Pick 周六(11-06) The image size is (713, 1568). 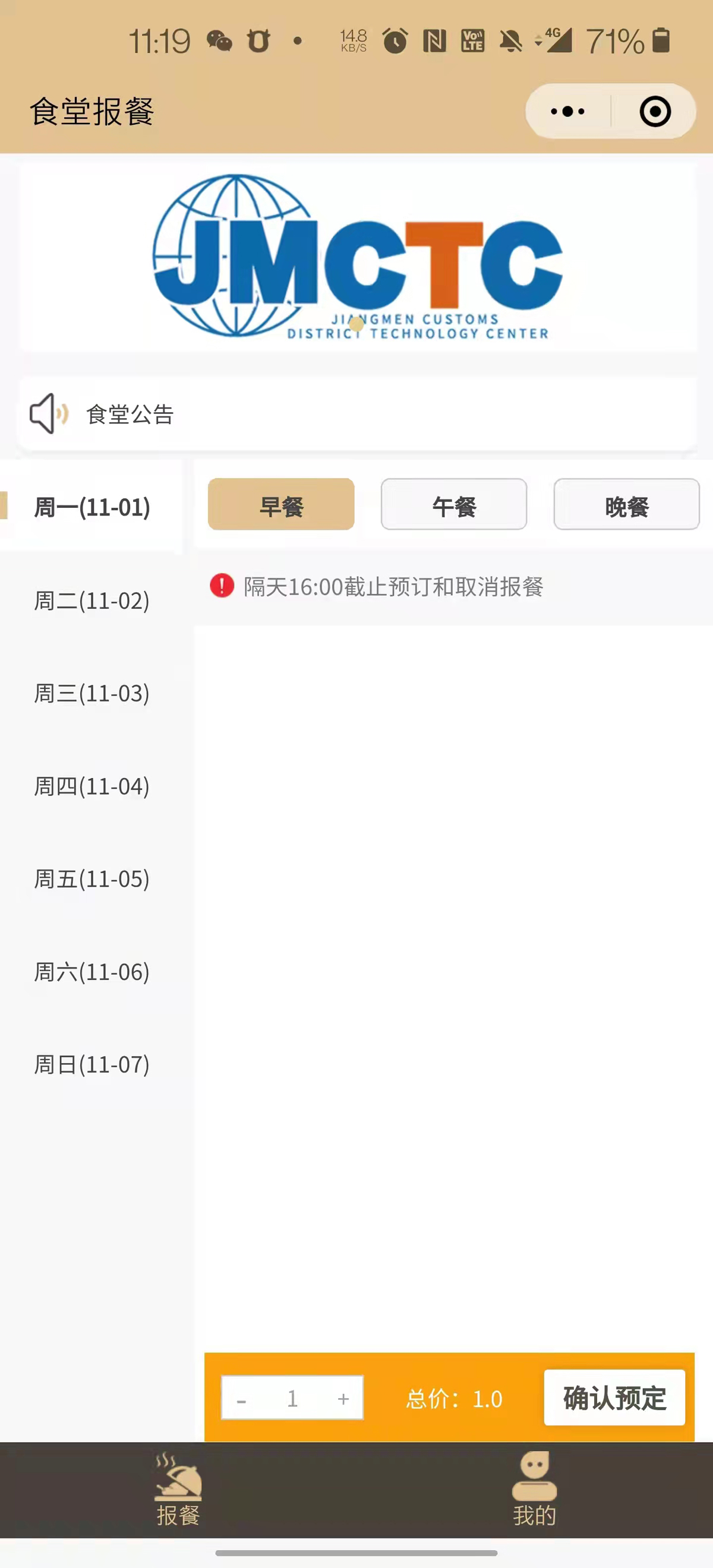click(x=92, y=972)
